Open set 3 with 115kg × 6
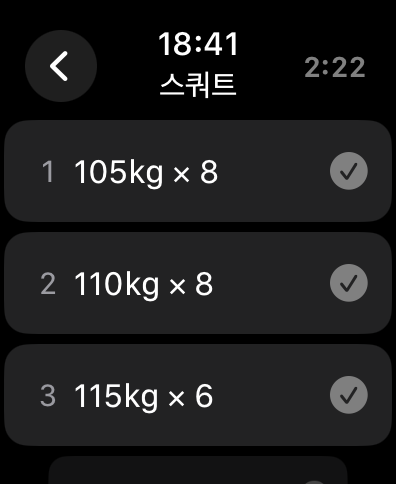Screen dimensions: 396x484 198,395
